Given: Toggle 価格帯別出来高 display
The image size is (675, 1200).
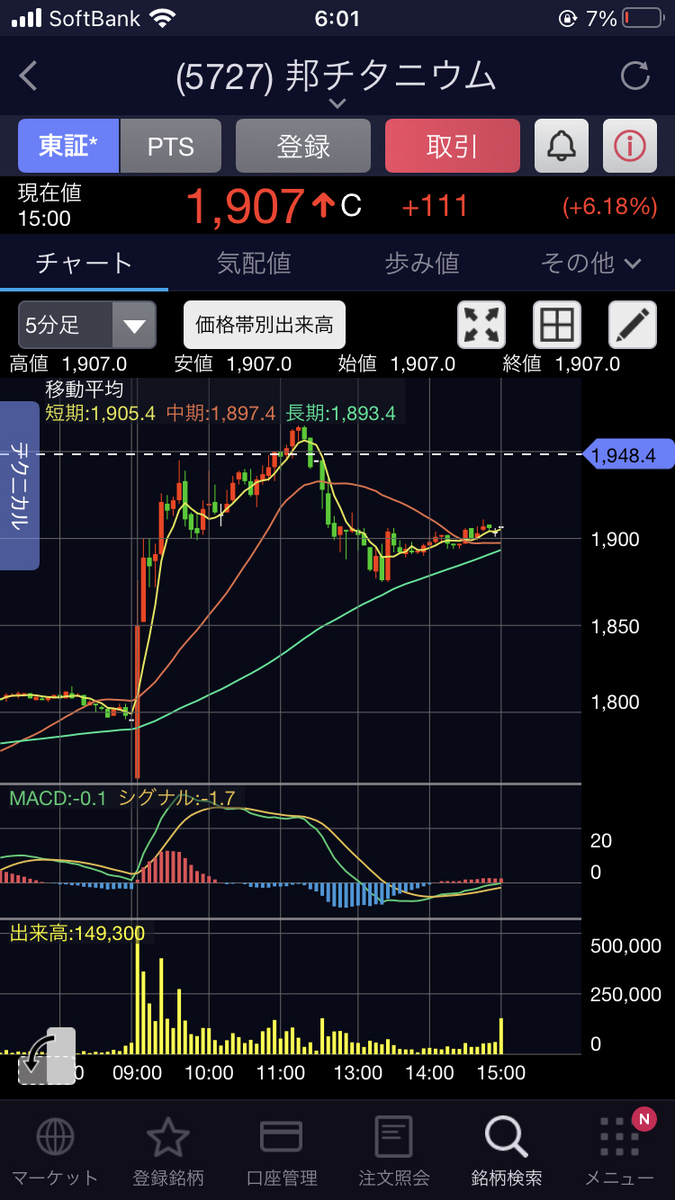Looking at the screenshot, I should (x=264, y=325).
